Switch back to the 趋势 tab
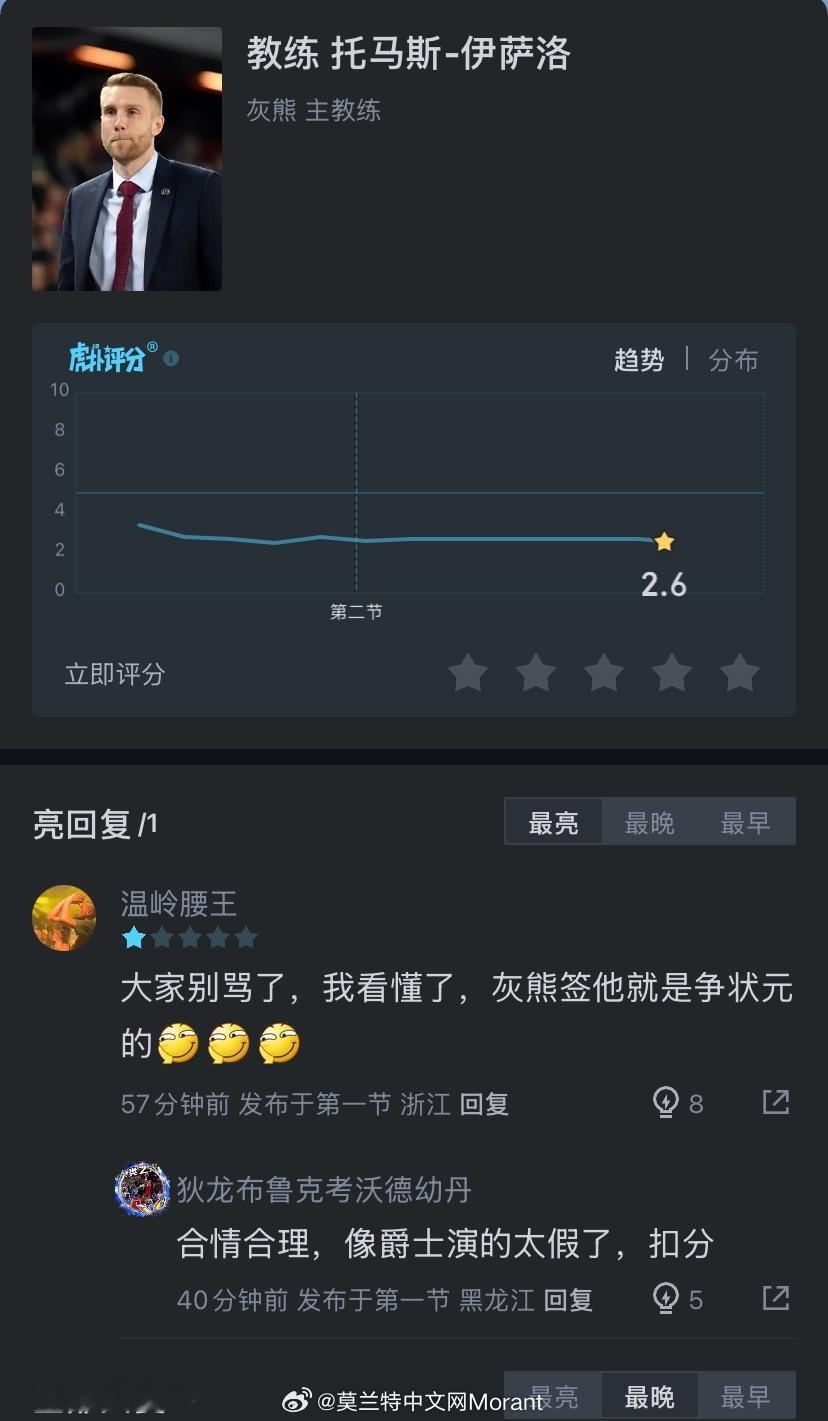This screenshot has width=828, height=1421. point(638,362)
